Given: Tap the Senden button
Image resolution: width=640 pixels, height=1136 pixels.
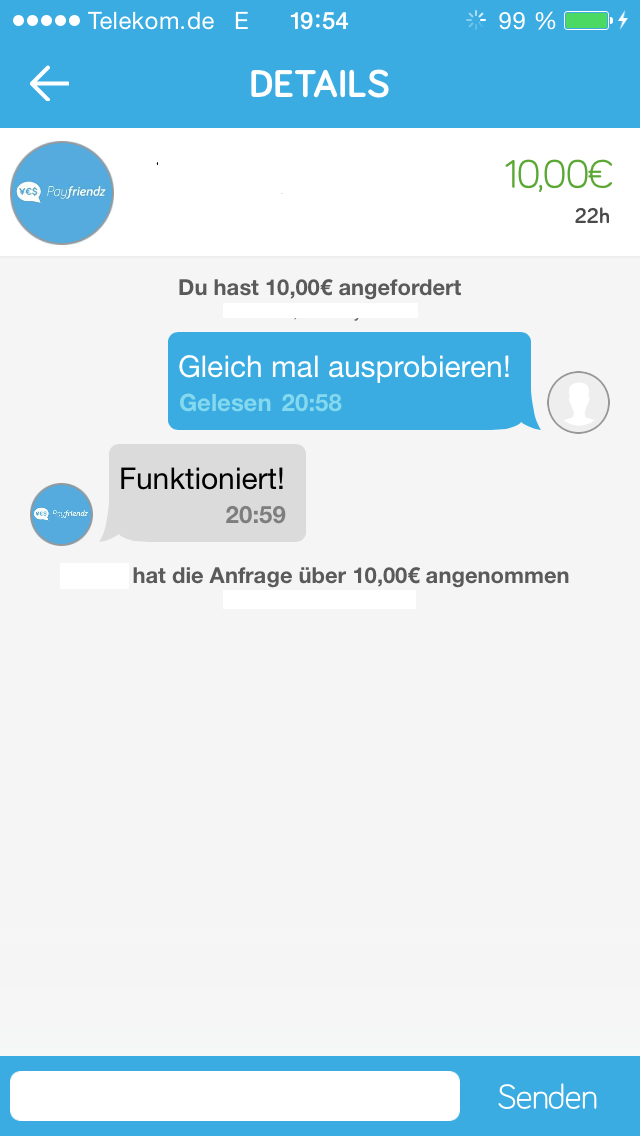Looking at the screenshot, I should (x=547, y=1098).
